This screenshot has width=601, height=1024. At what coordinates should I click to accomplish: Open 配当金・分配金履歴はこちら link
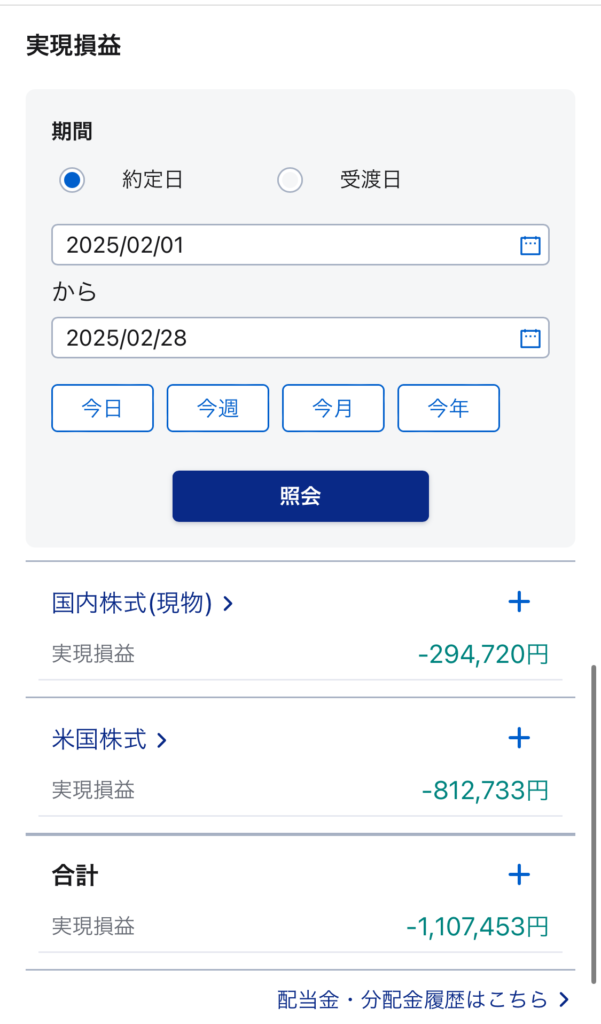click(423, 999)
